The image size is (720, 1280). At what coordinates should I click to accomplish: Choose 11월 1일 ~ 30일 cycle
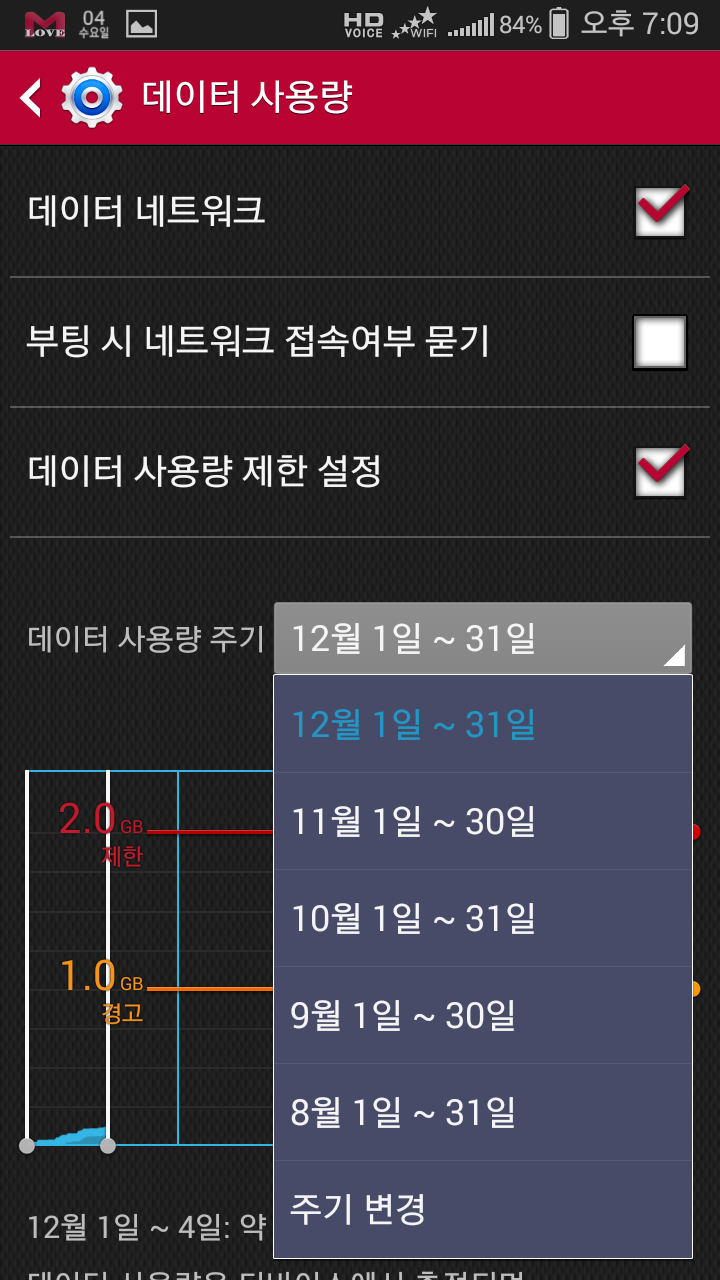482,821
